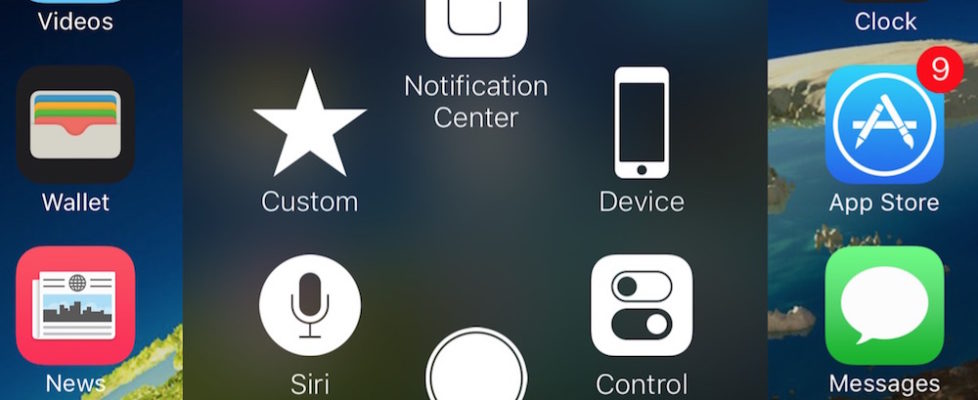Open the Messages app
This screenshot has width=978, height=400.
[x=884, y=306]
